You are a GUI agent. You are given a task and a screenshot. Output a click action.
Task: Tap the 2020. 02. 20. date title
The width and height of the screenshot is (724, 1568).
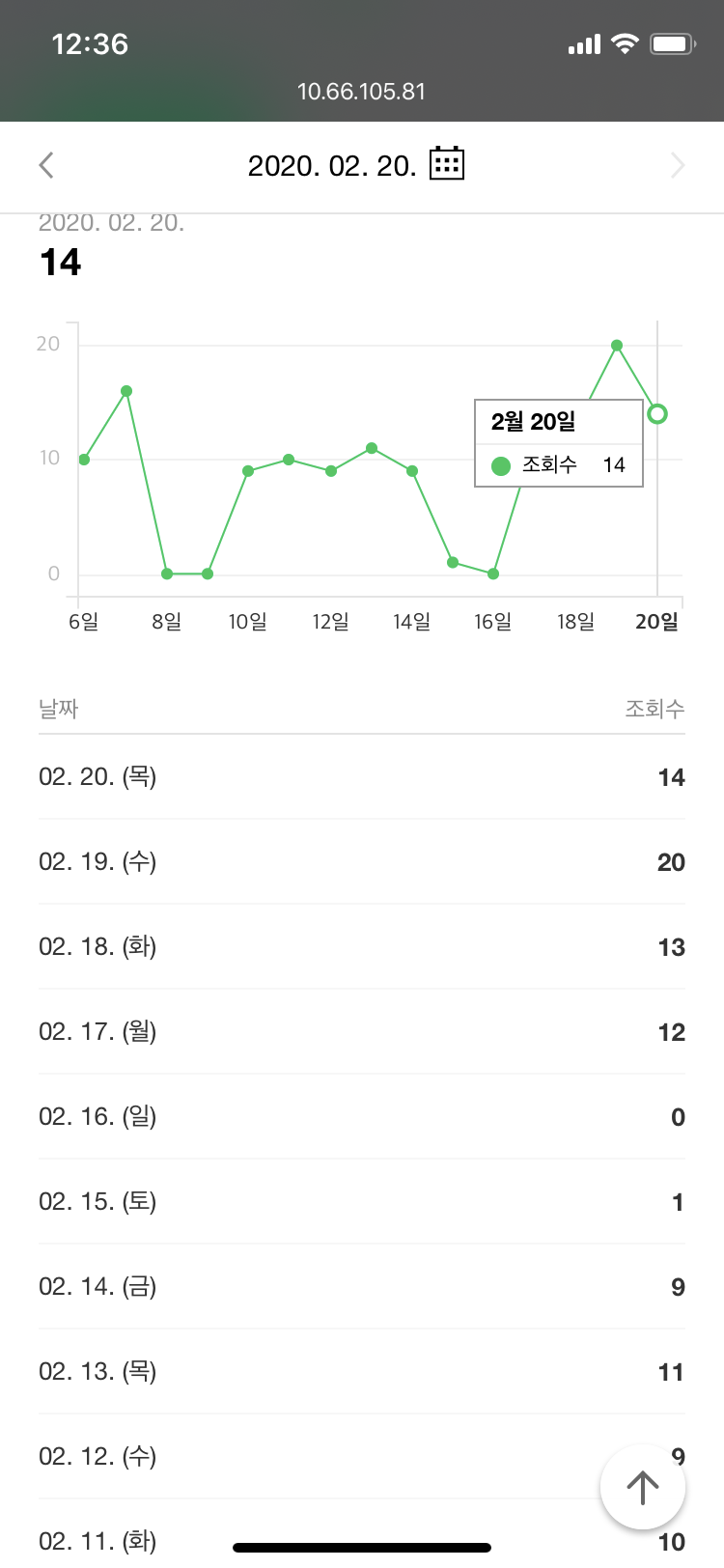[335, 165]
